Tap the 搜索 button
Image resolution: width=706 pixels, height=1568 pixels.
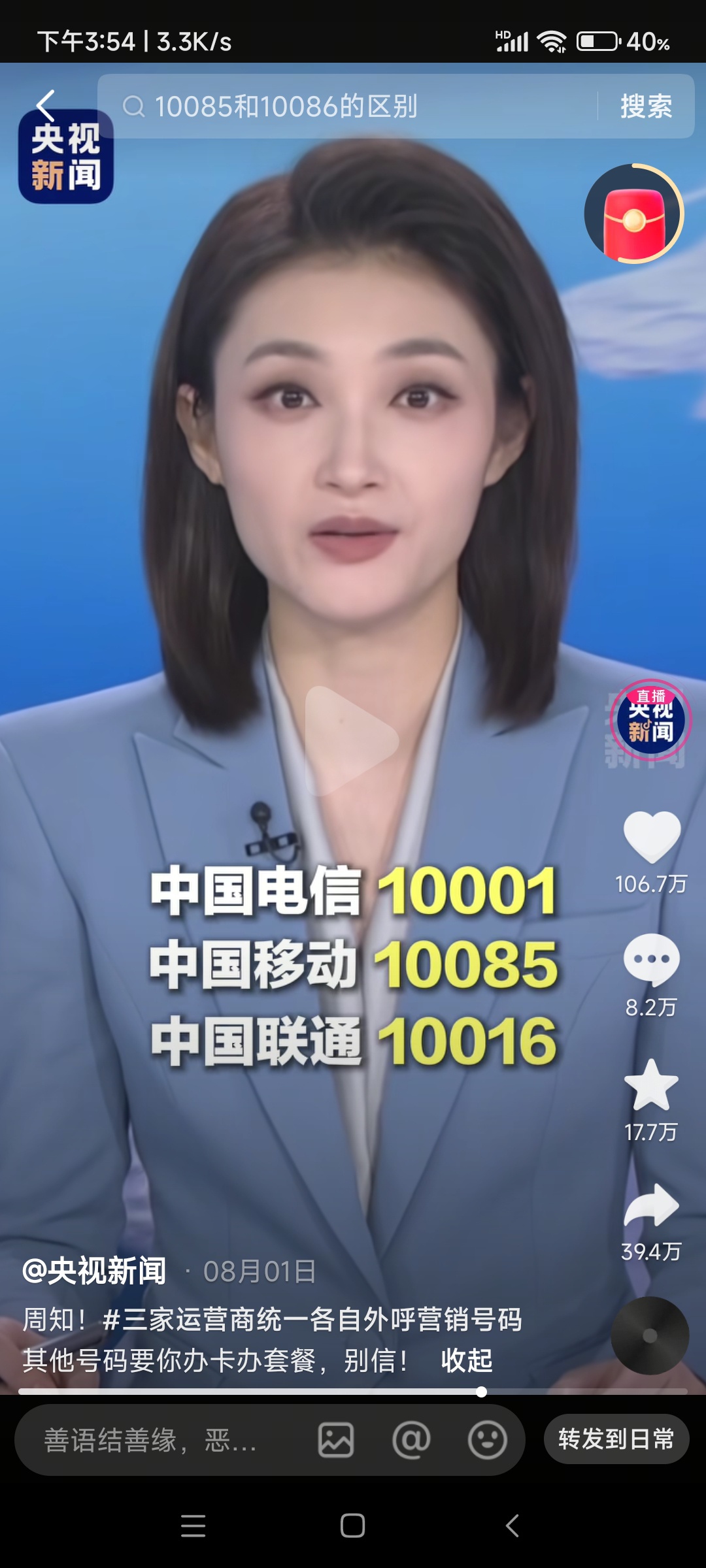pyautogui.click(x=646, y=106)
